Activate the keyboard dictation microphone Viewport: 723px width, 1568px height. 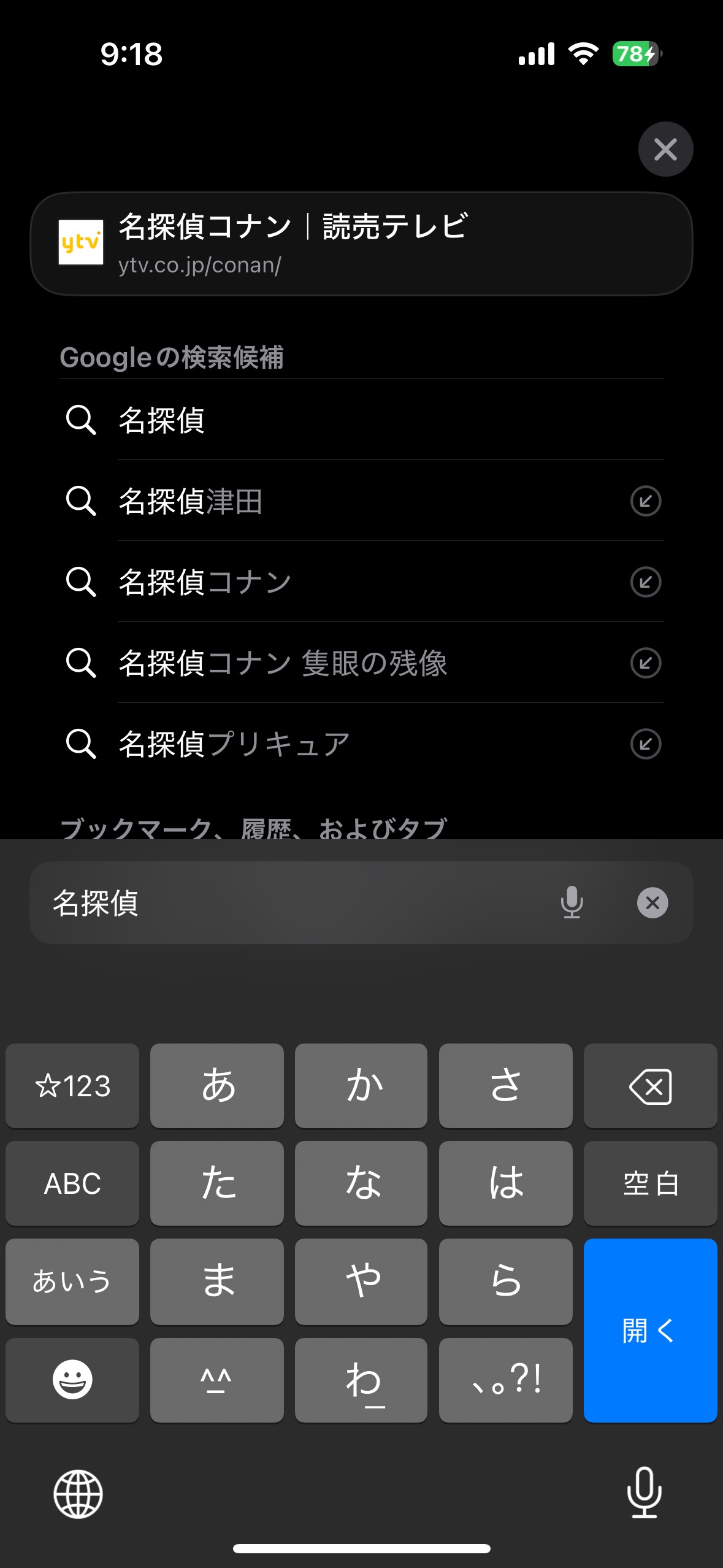(644, 1493)
